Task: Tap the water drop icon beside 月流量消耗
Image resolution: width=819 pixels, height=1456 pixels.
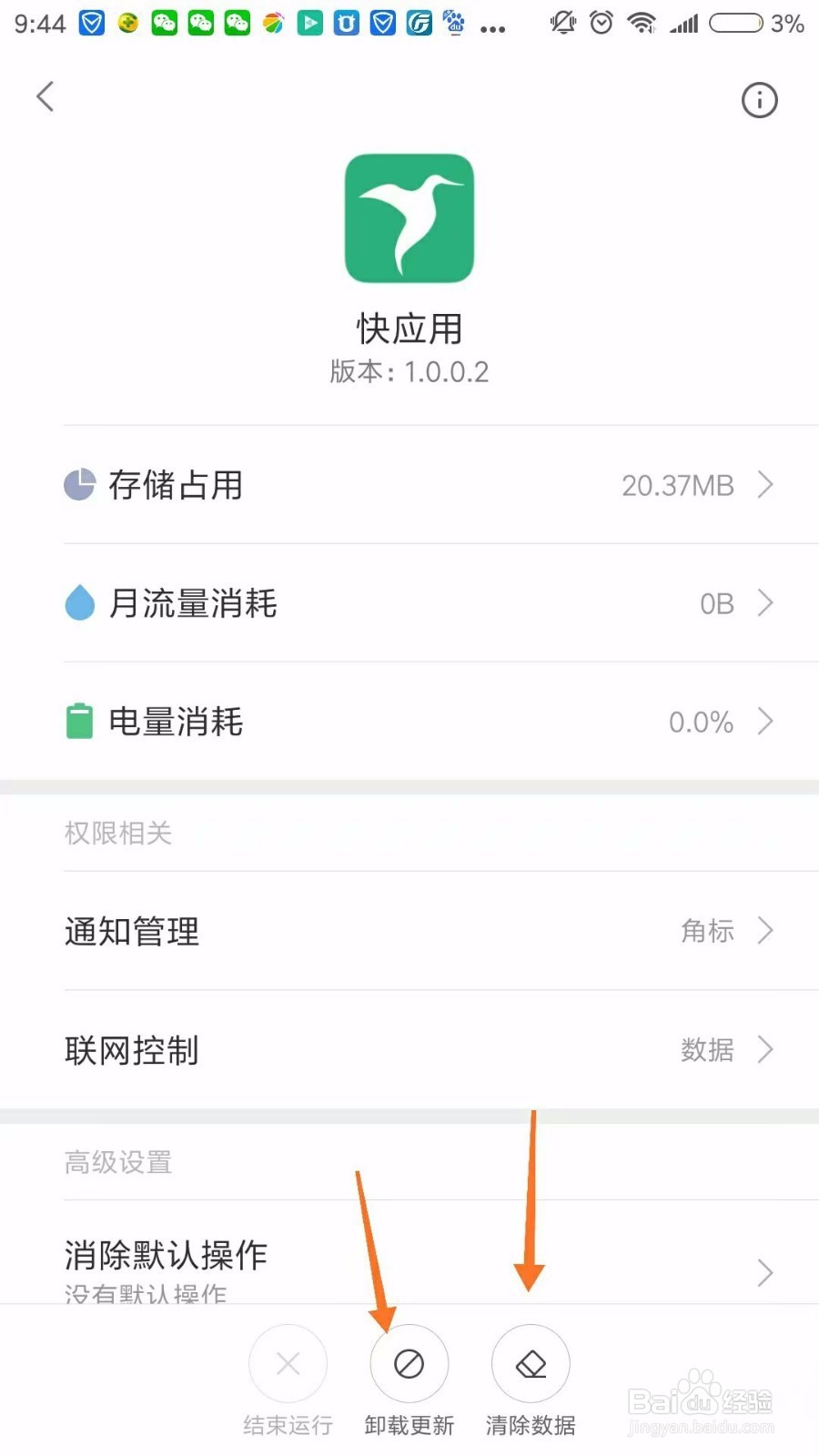Action: (80, 602)
